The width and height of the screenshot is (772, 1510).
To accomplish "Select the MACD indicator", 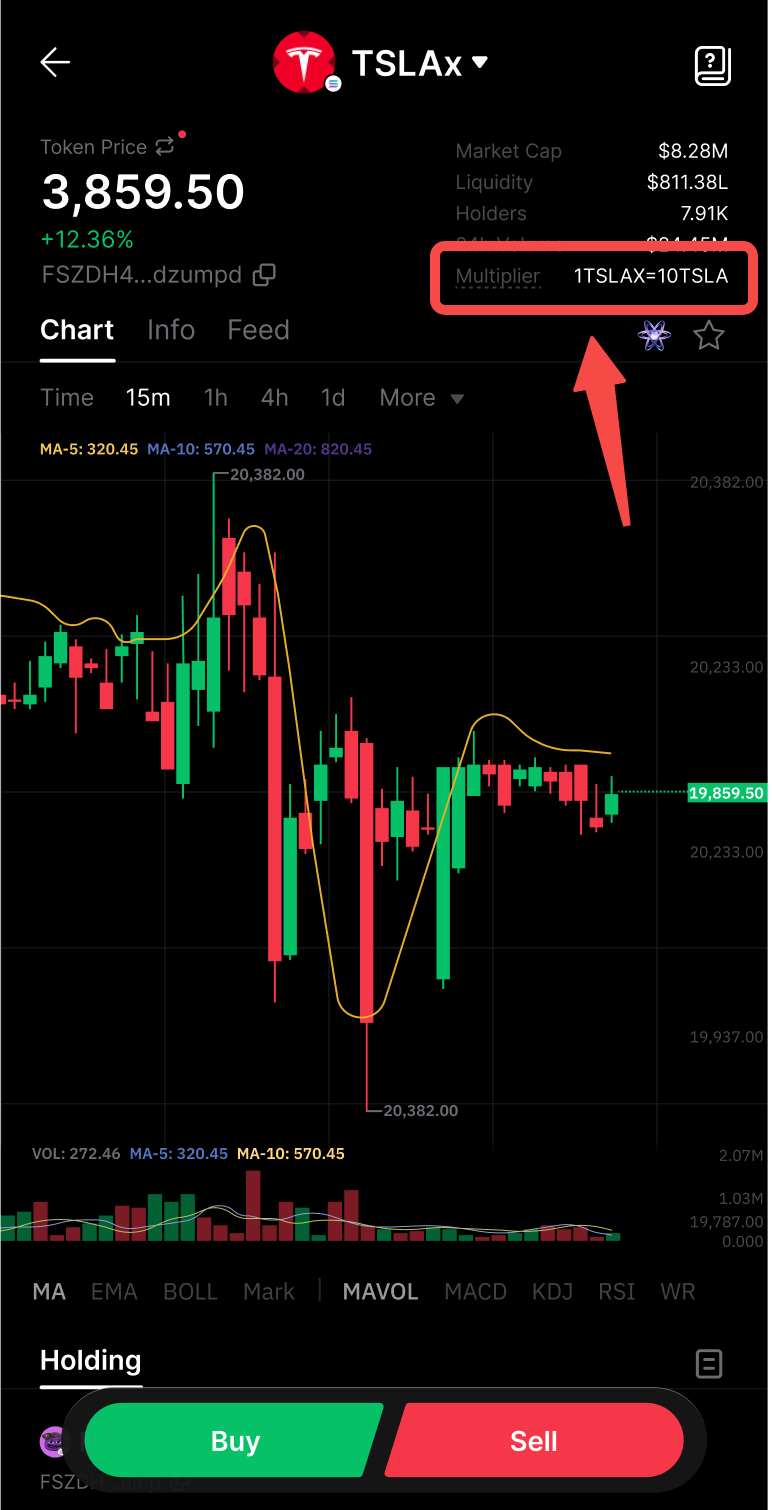I will [475, 1291].
